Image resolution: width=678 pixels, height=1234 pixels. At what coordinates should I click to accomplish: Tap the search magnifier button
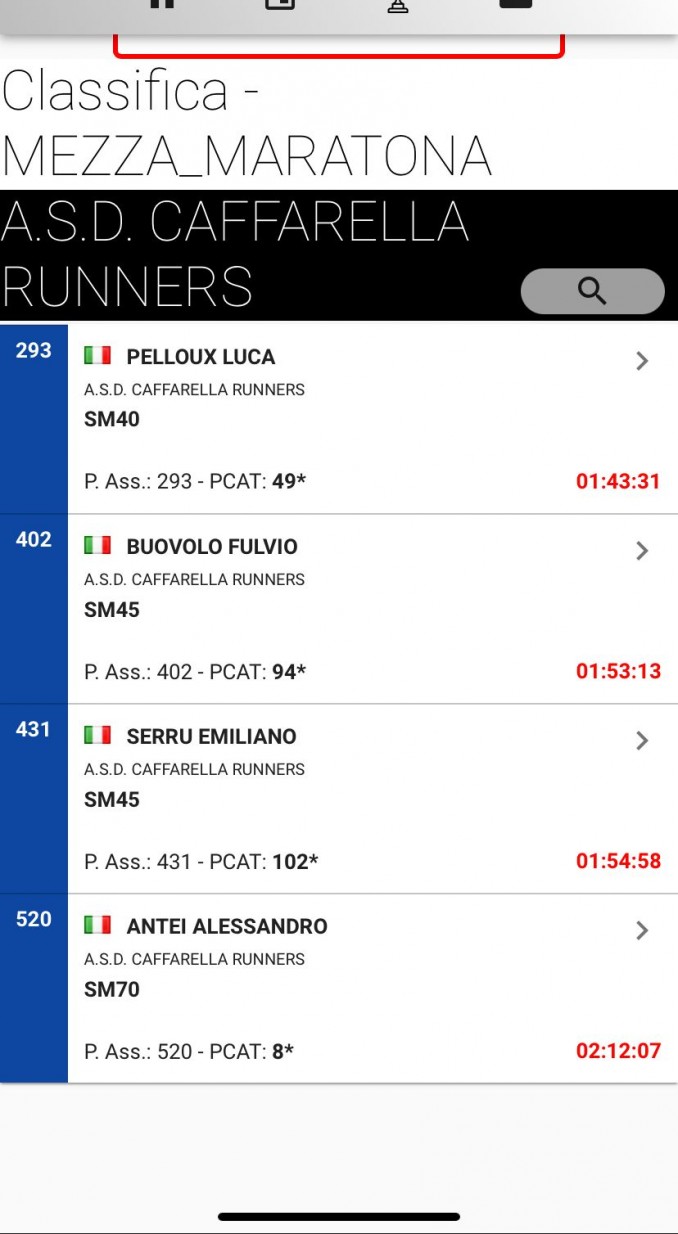click(592, 291)
